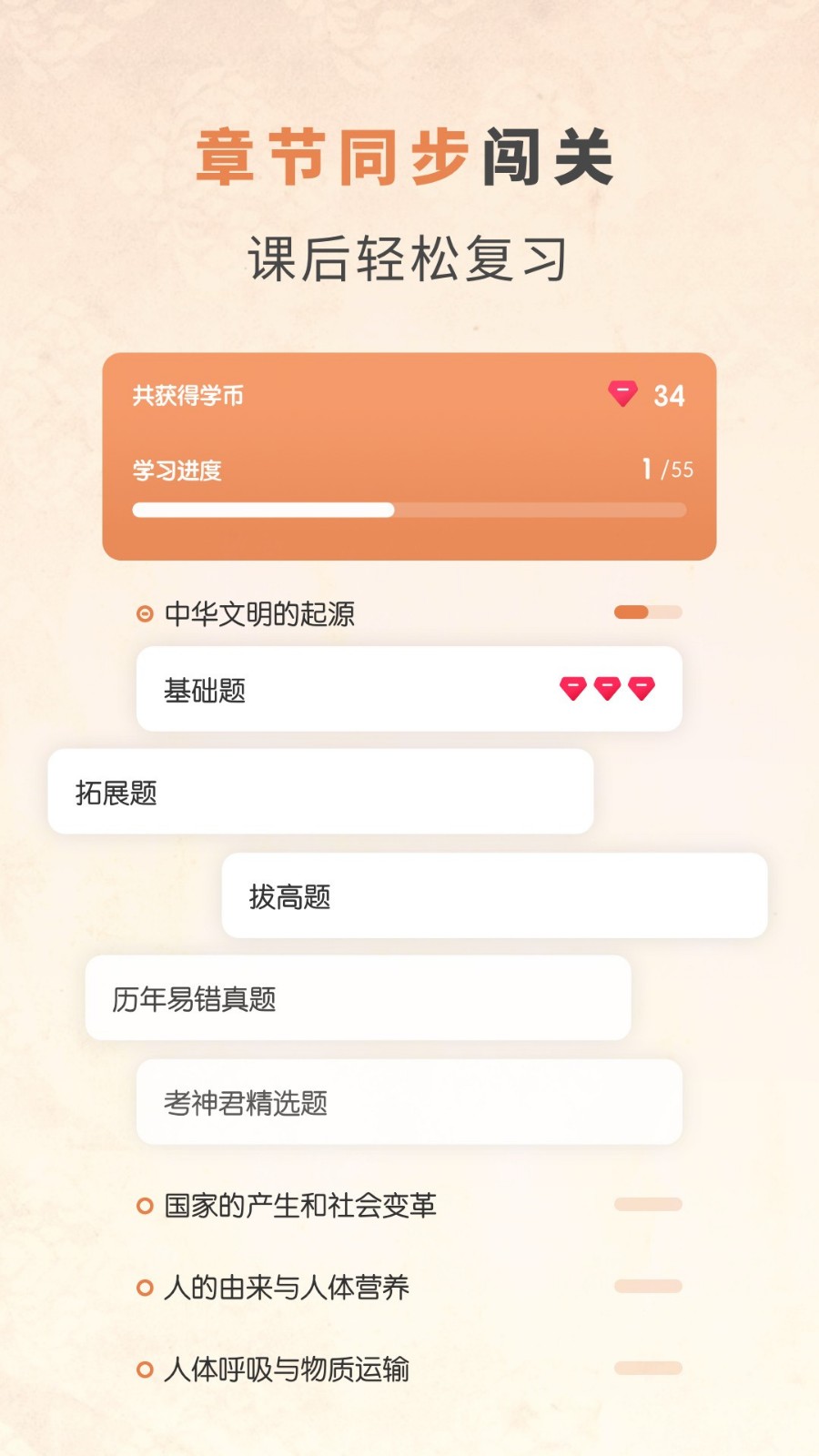This screenshot has width=819, height=1456.
Task: Select the chapter 人体呼吸与物质运输
Action: pos(291,1370)
